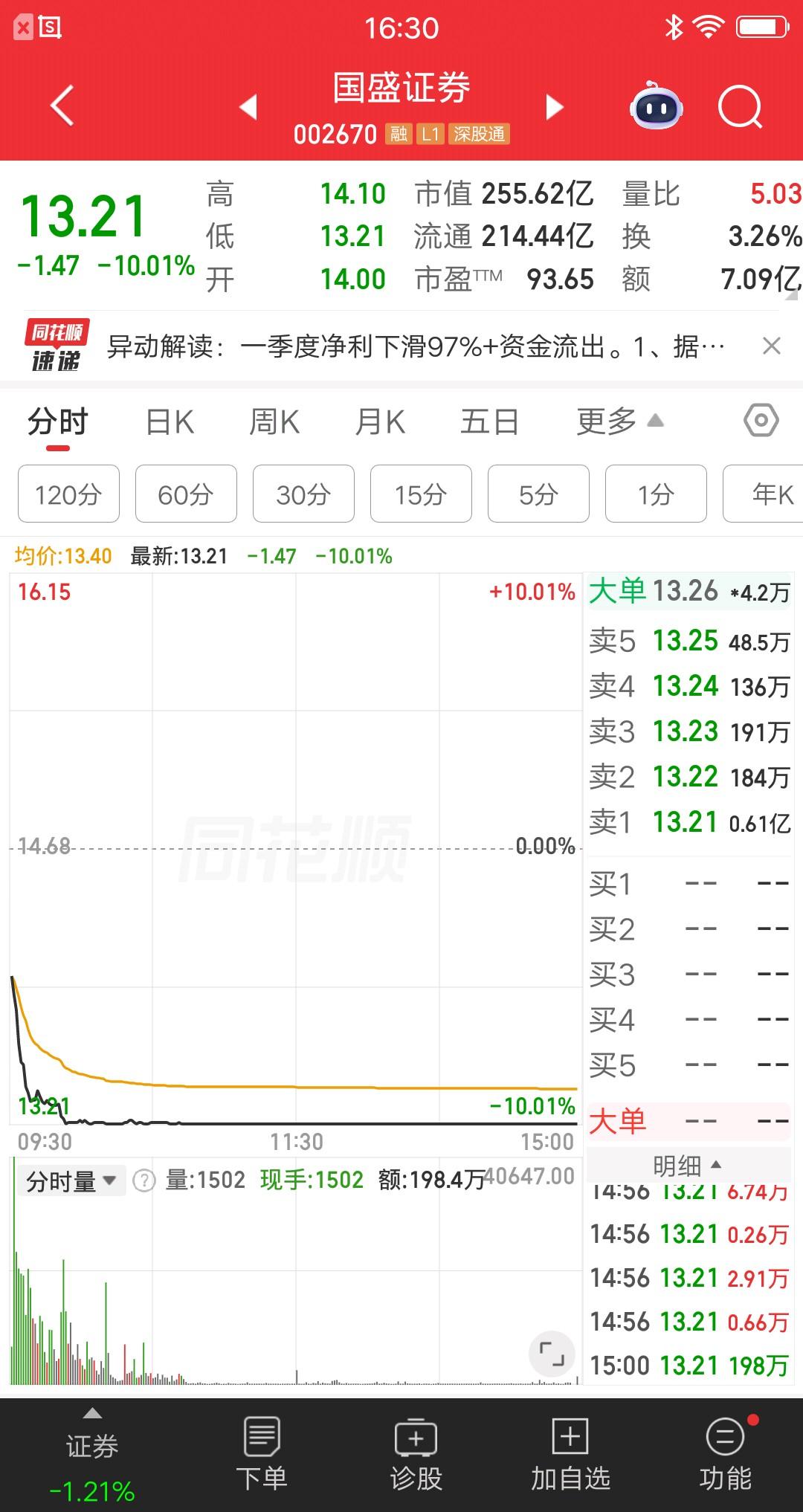Open the 分时量 indicator dropdown
The height and width of the screenshot is (1512, 803).
pyautogui.click(x=71, y=1179)
